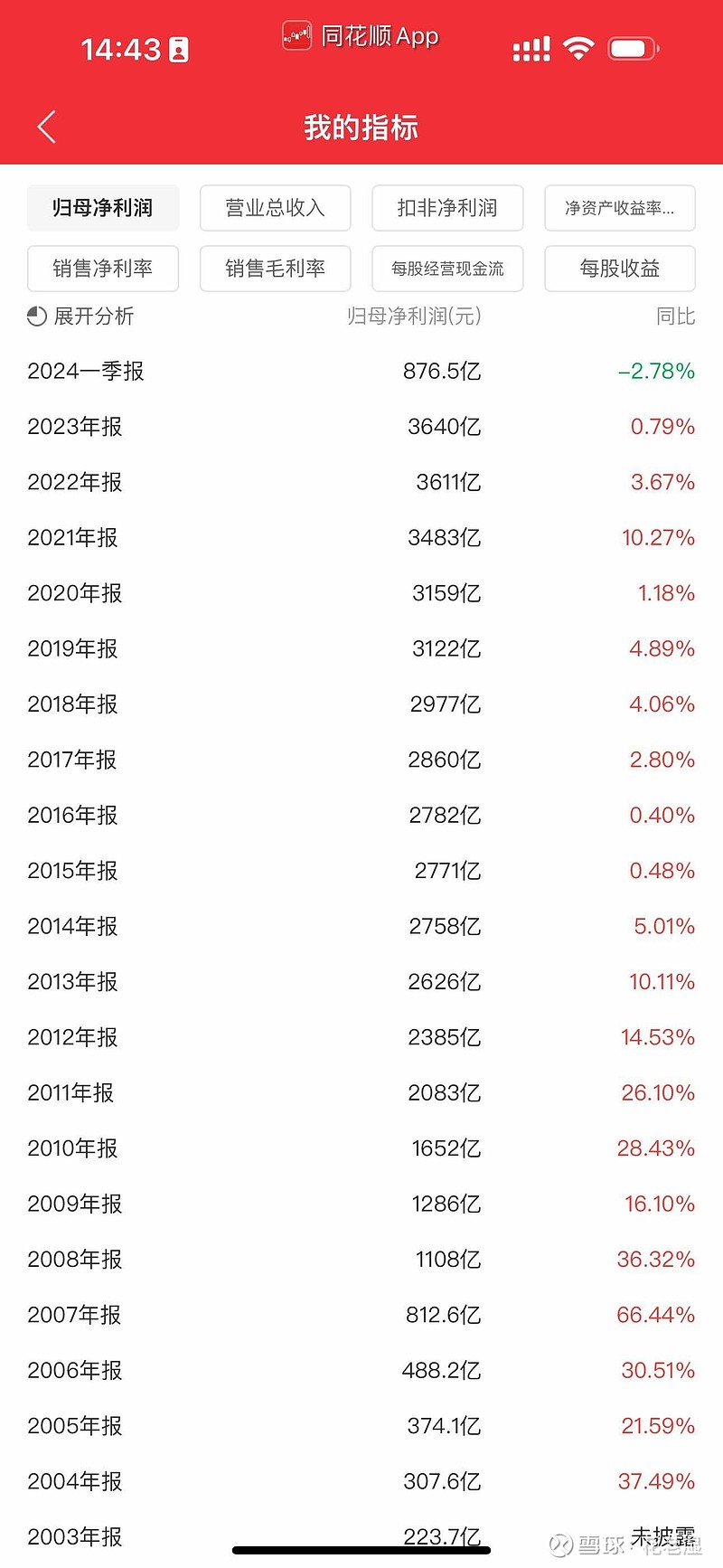Screen dimensions: 723x1568
Task: Switch to 每股收益 indicator
Action: [620, 269]
